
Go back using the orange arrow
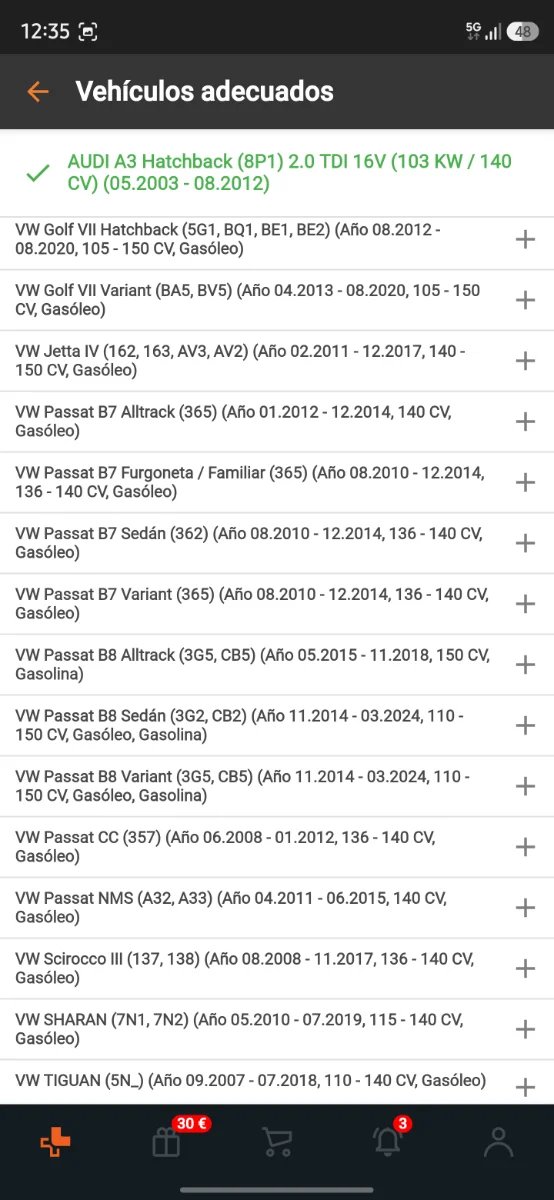click(38, 92)
